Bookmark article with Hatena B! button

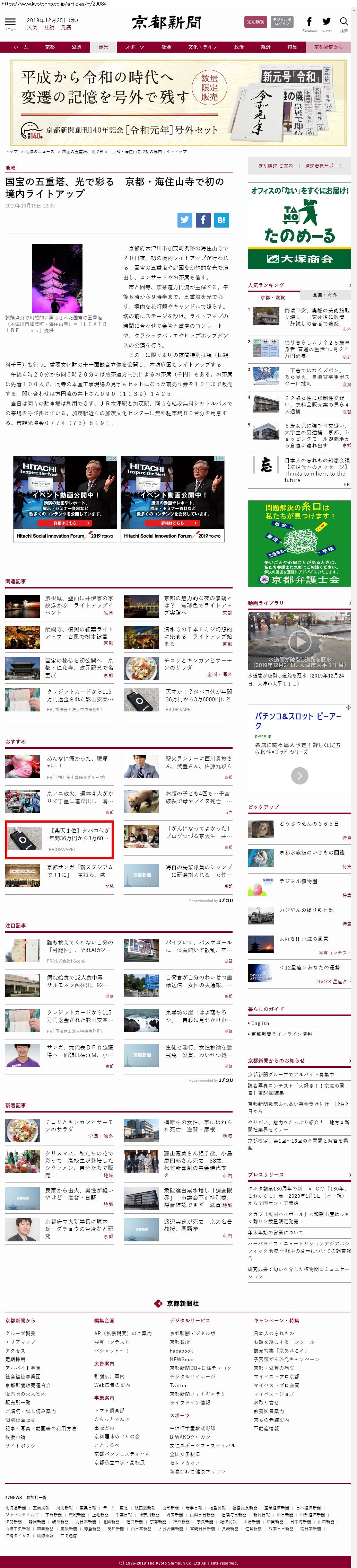coord(221,220)
